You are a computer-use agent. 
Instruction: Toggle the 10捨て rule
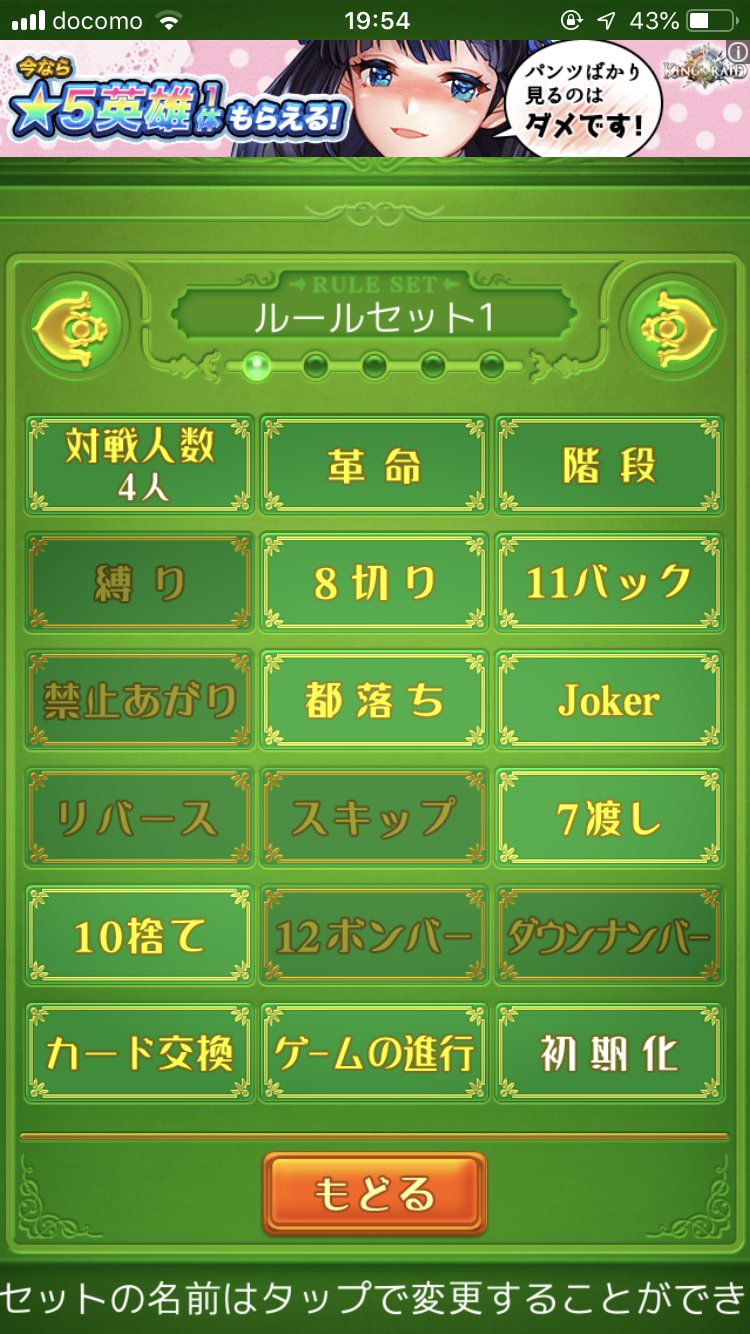139,936
